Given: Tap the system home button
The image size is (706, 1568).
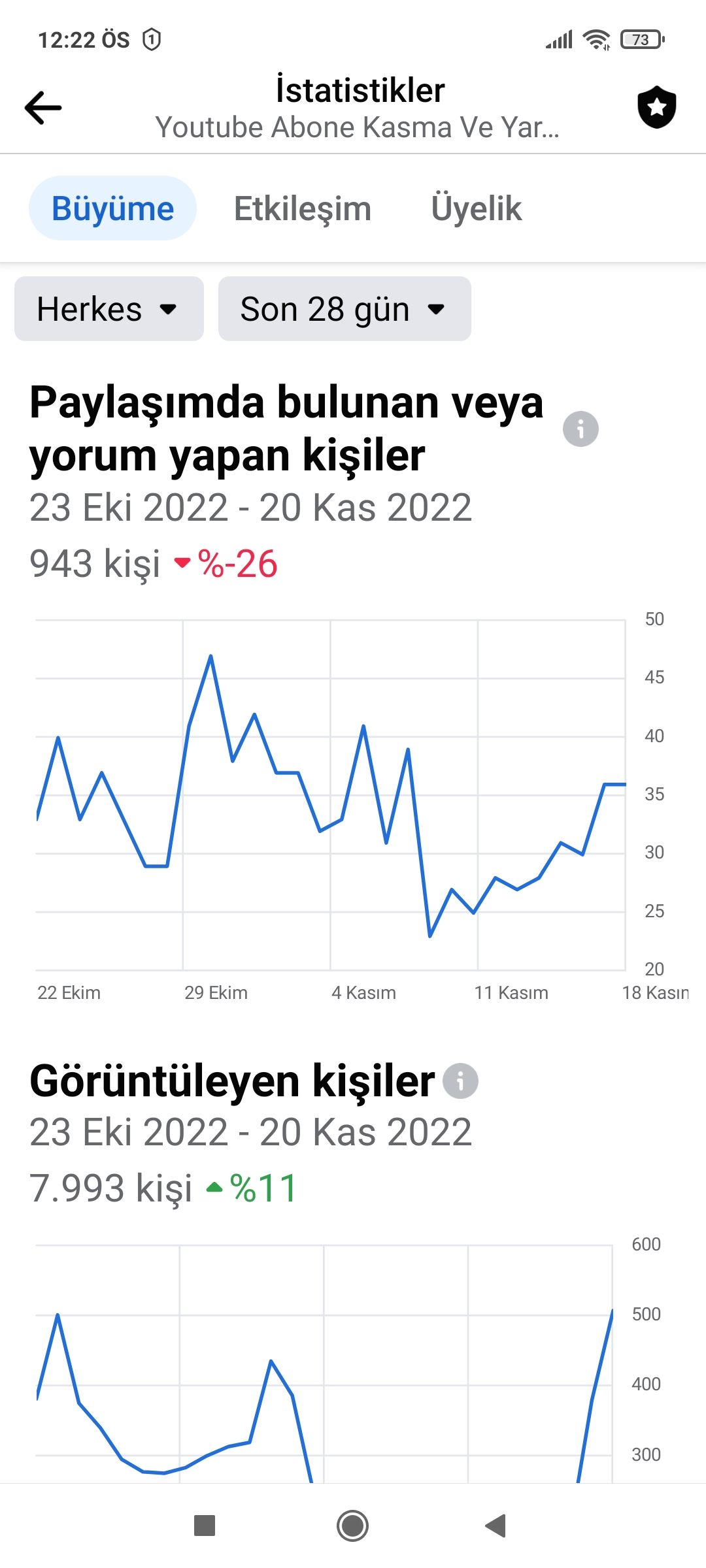Looking at the screenshot, I should pos(352,1526).
